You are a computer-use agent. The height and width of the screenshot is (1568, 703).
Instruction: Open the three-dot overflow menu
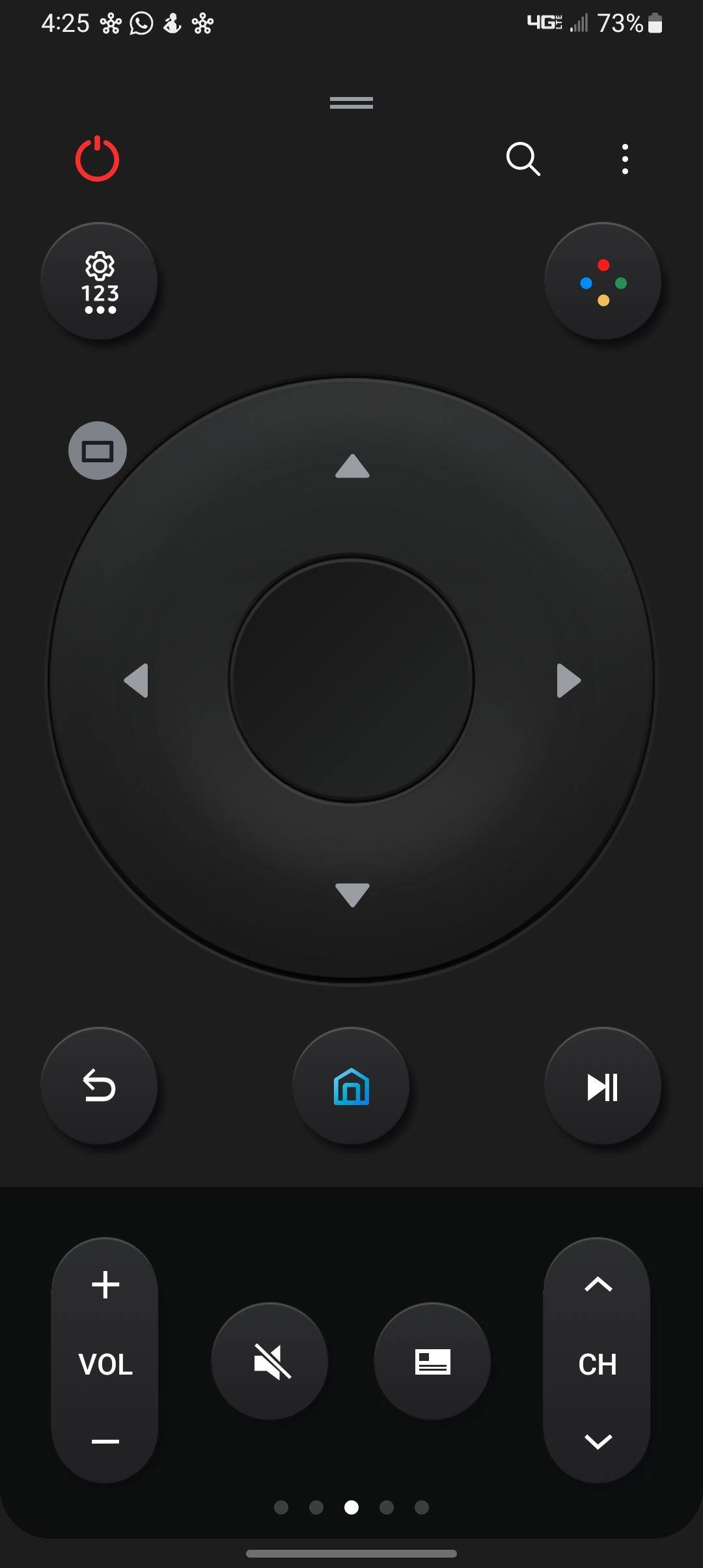point(625,159)
